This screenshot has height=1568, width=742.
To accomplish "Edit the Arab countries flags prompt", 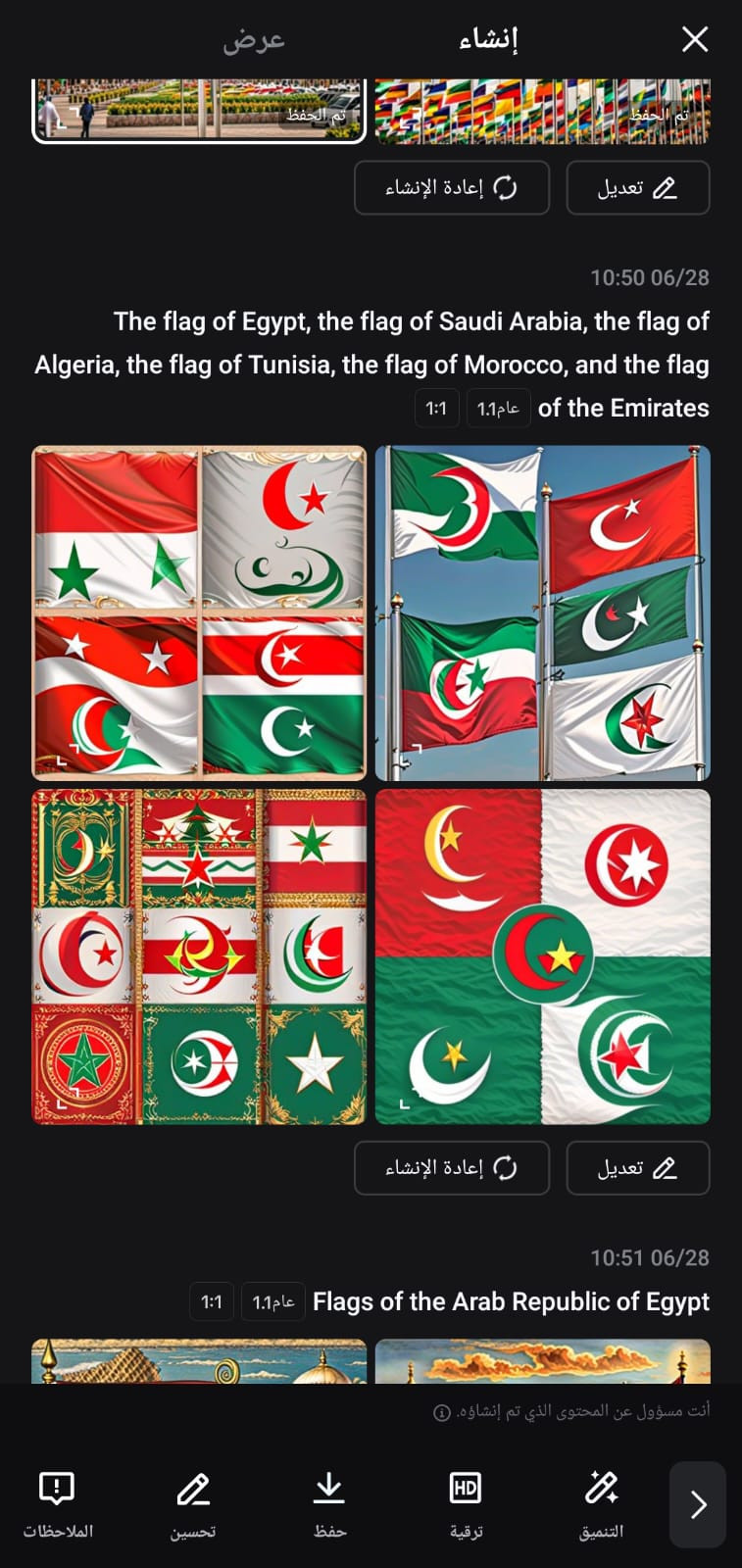I will click(x=637, y=1167).
